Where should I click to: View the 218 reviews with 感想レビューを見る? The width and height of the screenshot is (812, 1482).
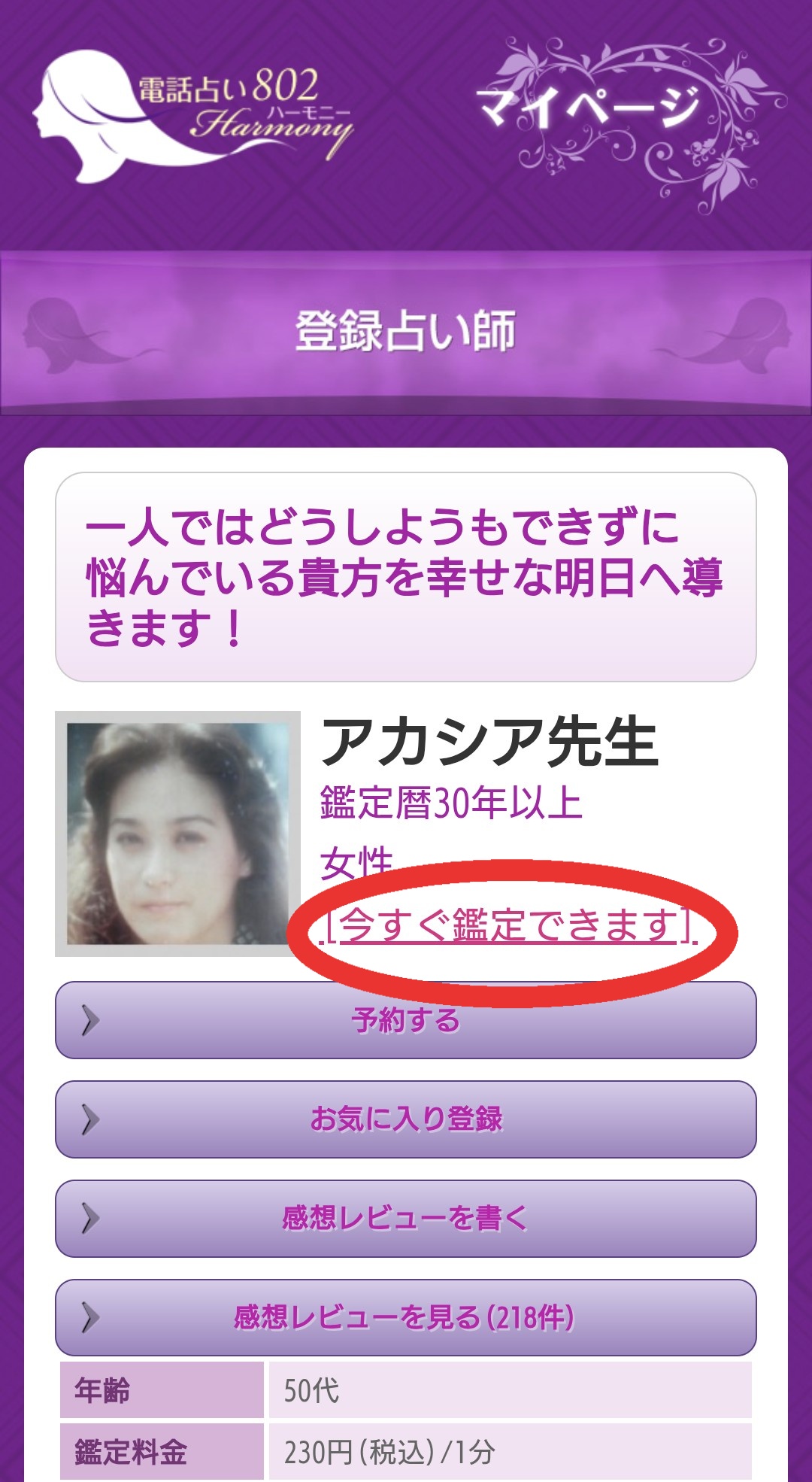pyautogui.click(x=406, y=1317)
